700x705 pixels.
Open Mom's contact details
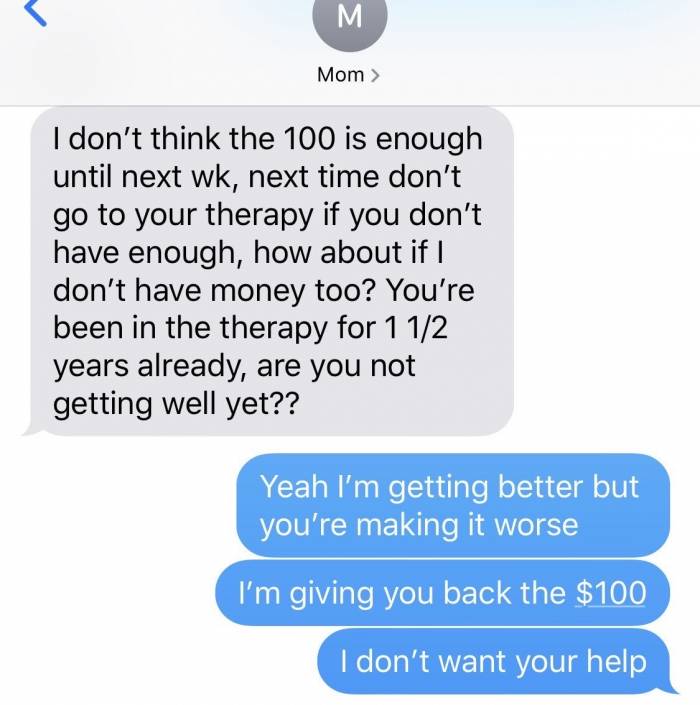click(x=348, y=75)
